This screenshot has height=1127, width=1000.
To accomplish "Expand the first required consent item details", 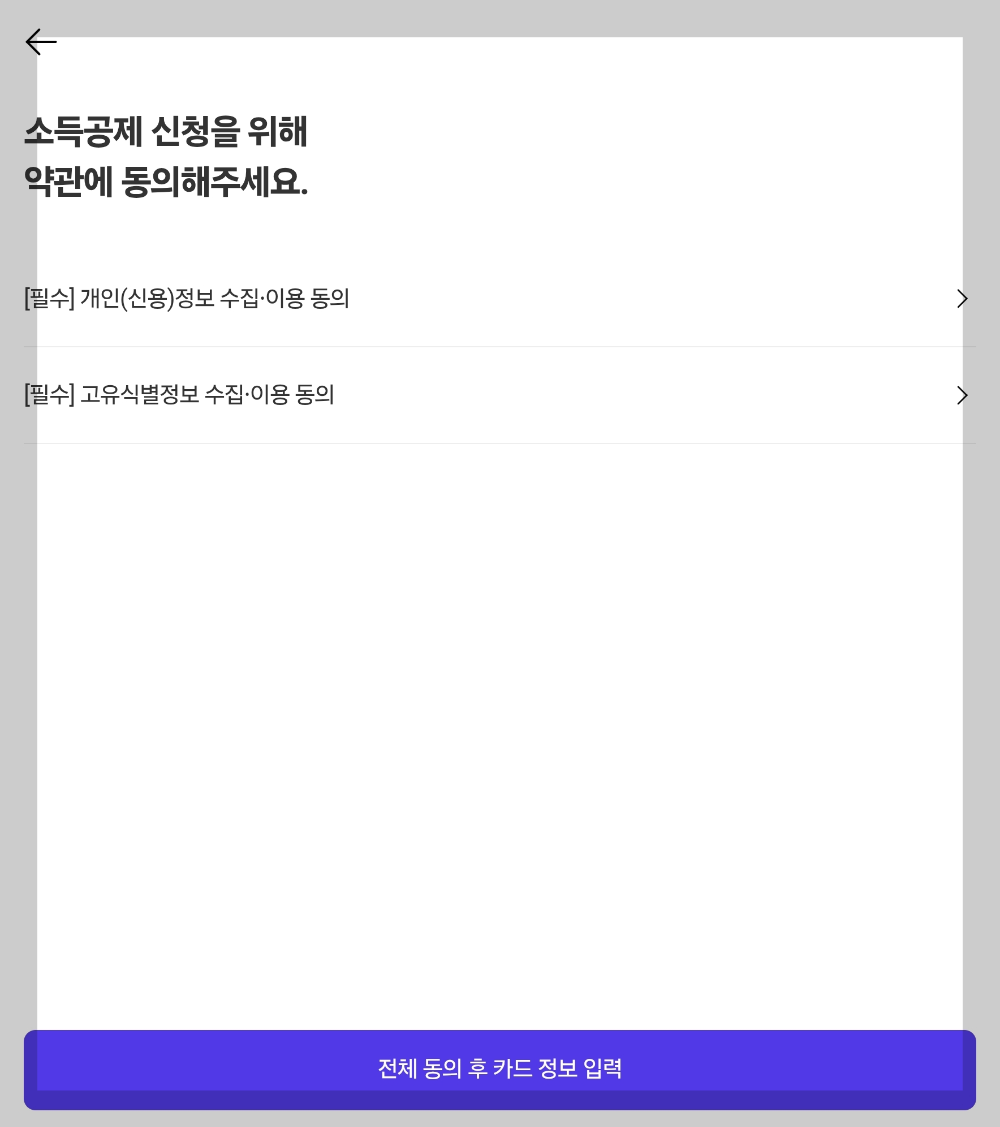I will coord(500,299).
